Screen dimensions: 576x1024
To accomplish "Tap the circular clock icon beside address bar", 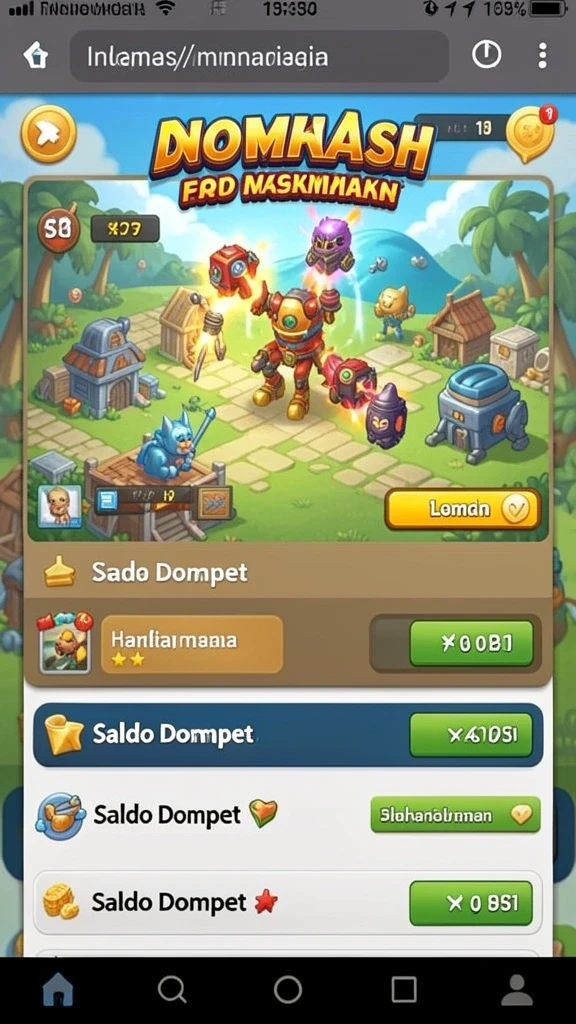I will point(487,56).
